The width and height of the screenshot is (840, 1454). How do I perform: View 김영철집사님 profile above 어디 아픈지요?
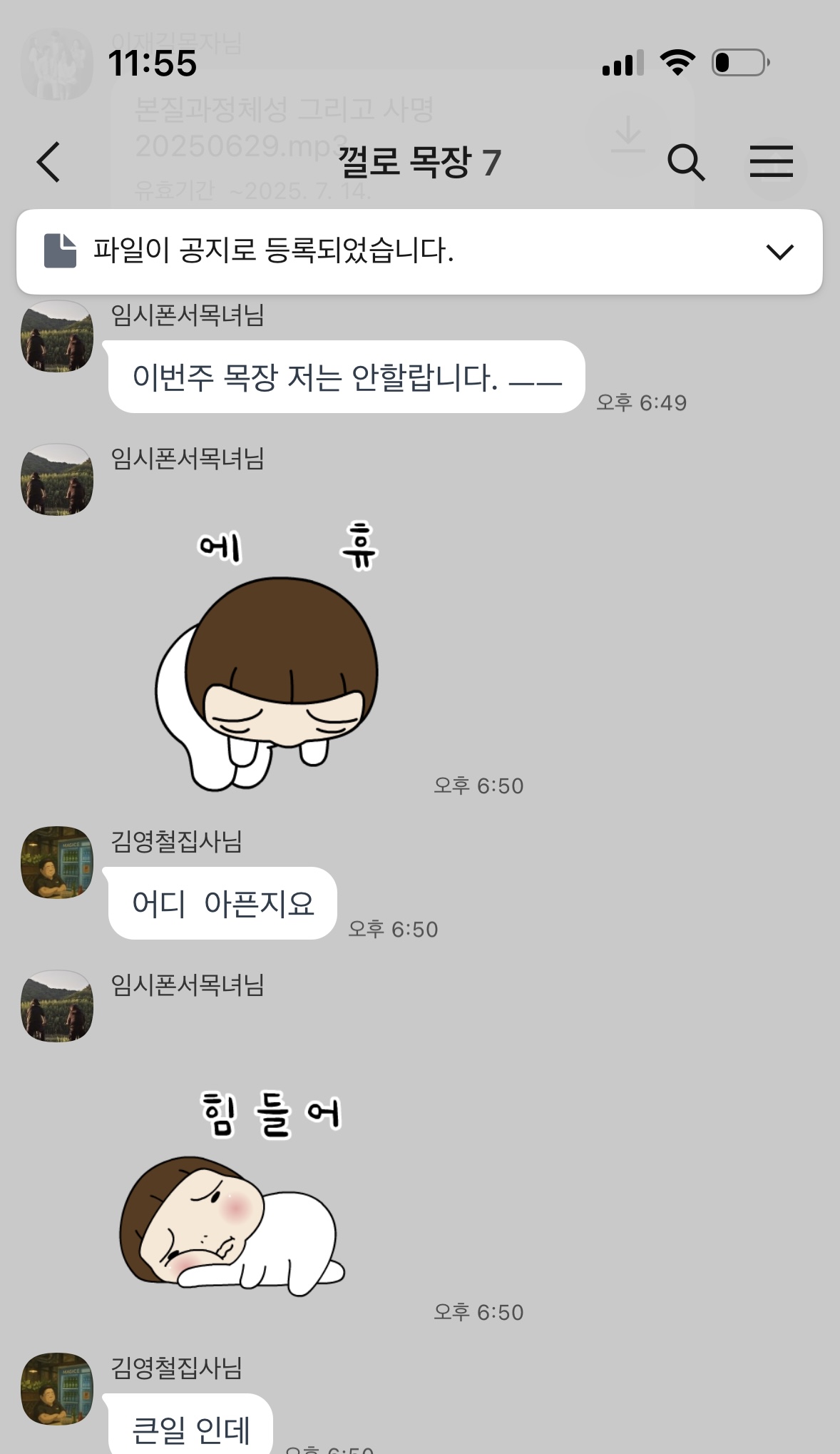tap(57, 863)
